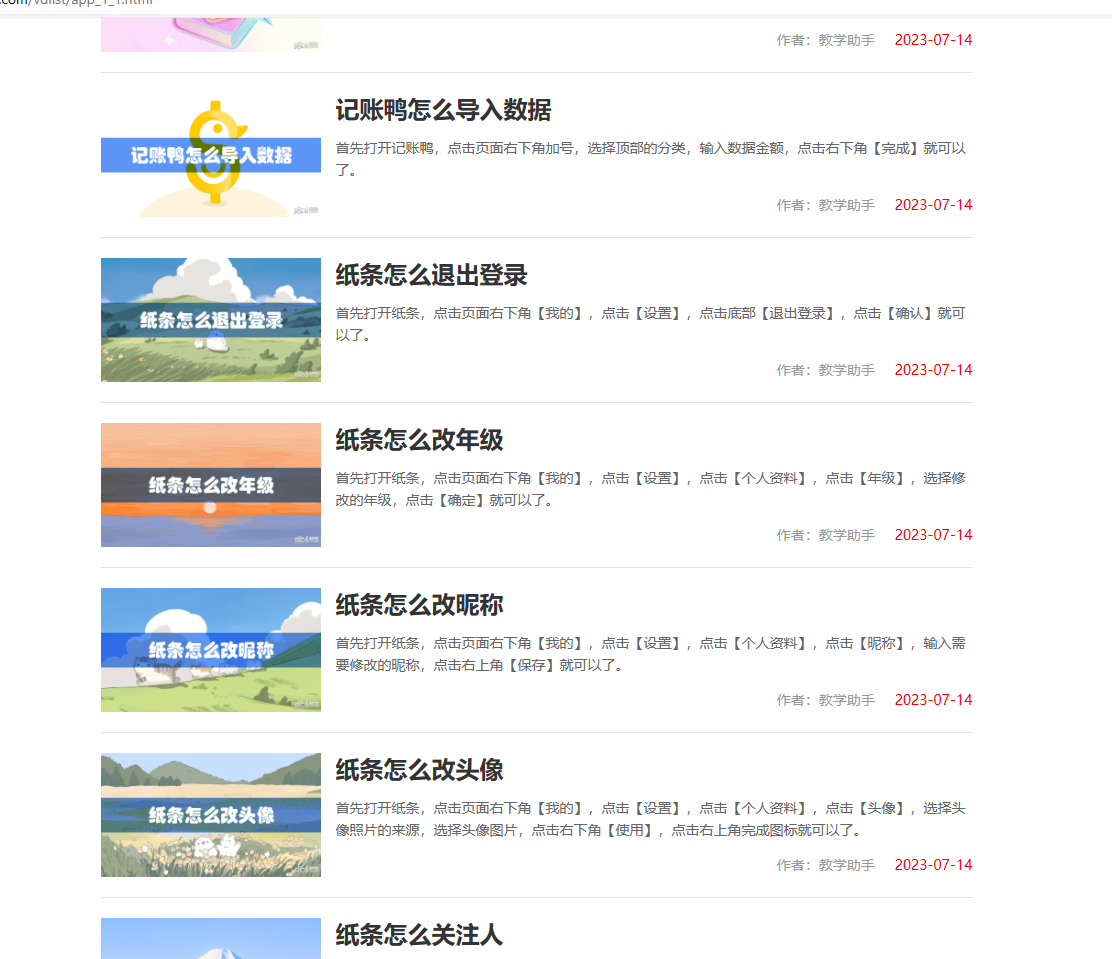Tap the 记账鸭怎么导入数据 thumbnail image
Image resolution: width=1112 pixels, height=959 pixels.
click(x=211, y=155)
